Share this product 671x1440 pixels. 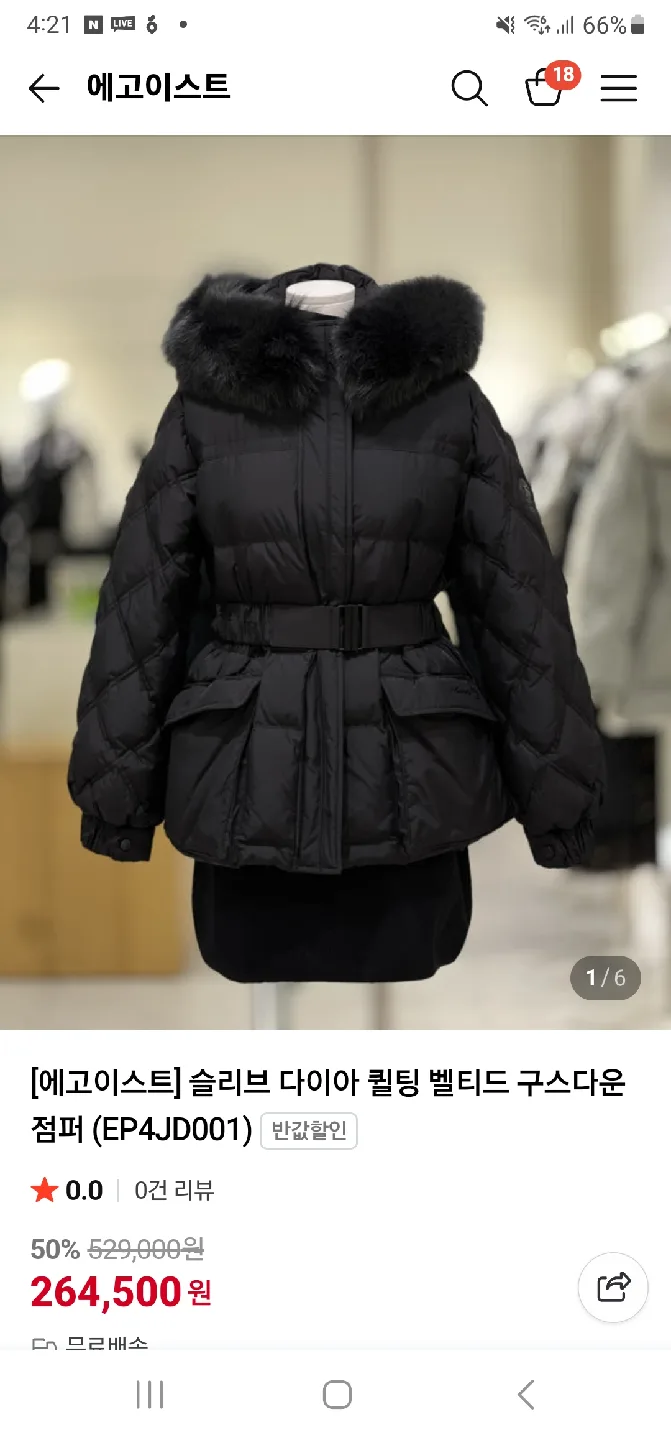pyautogui.click(x=613, y=1287)
